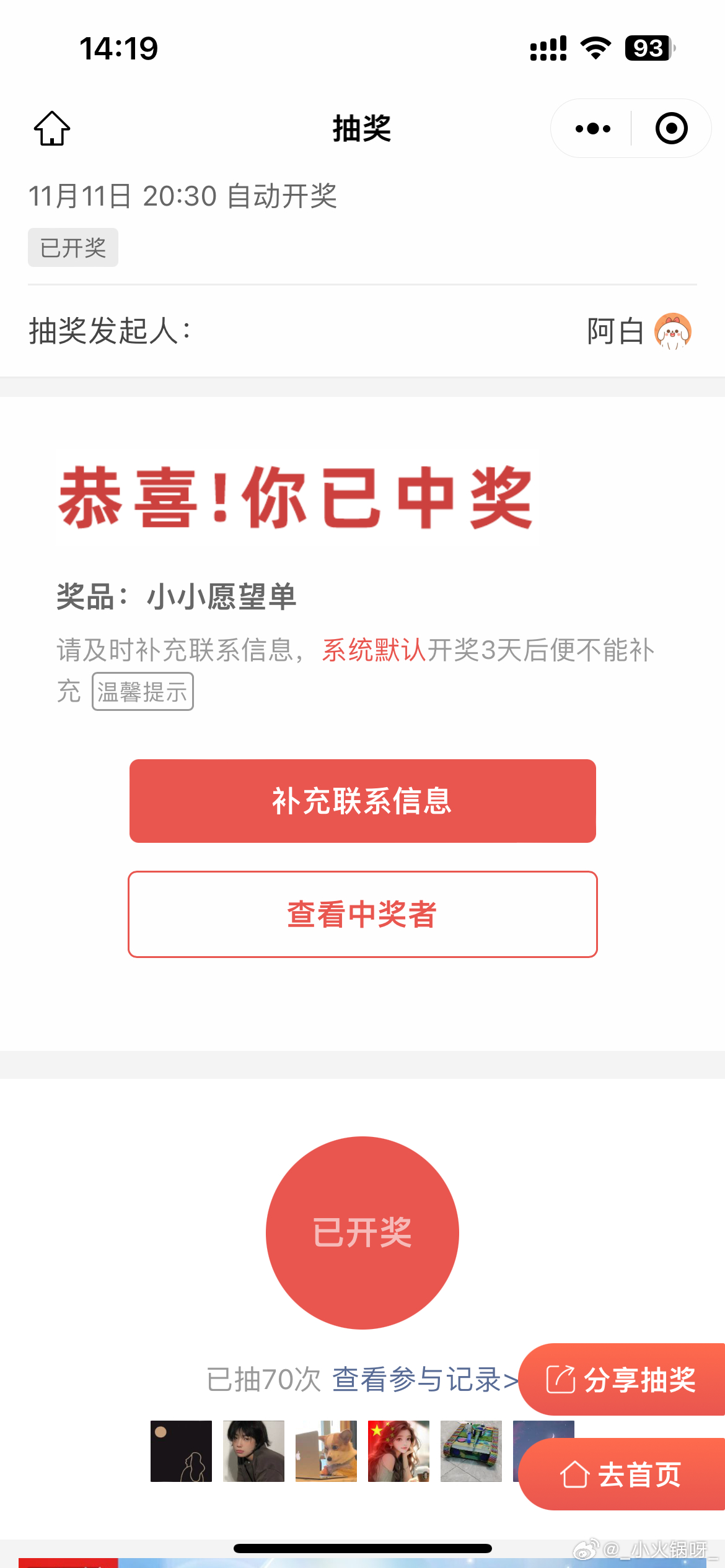Close the mini program via circle icon
This screenshot has height=1568, width=725.
click(x=671, y=129)
